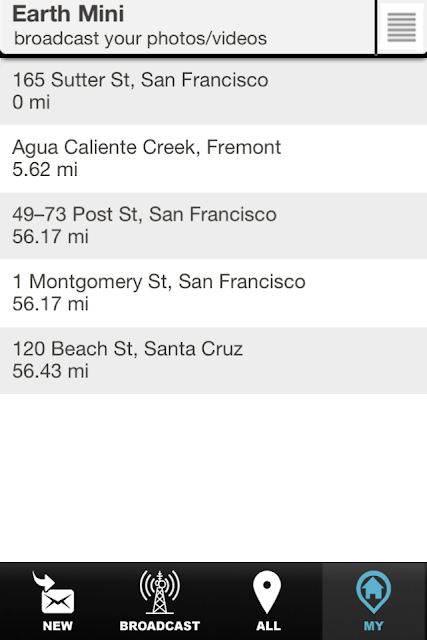Tap the My tab
The image size is (427, 640).
tap(374, 601)
